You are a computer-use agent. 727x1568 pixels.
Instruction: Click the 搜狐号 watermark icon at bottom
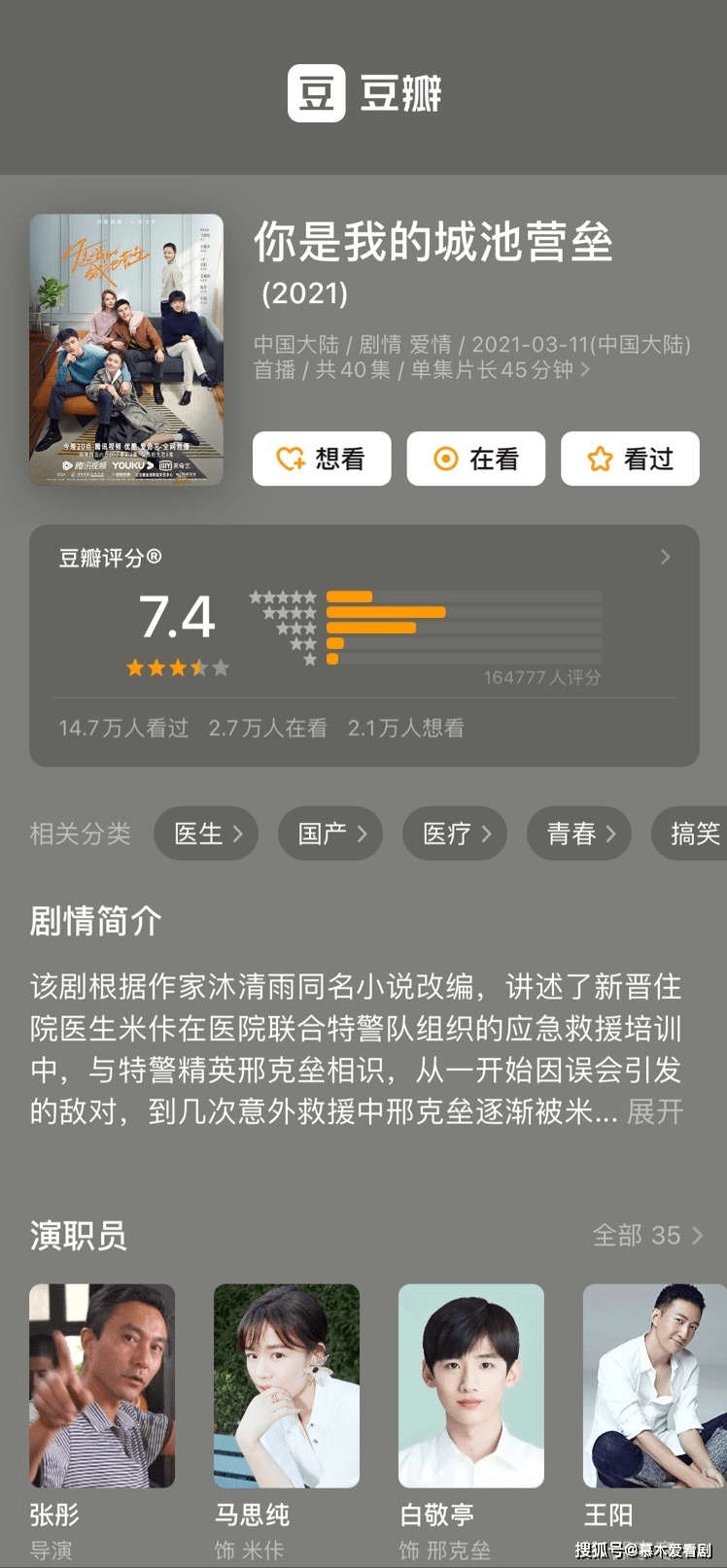pos(600,1549)
